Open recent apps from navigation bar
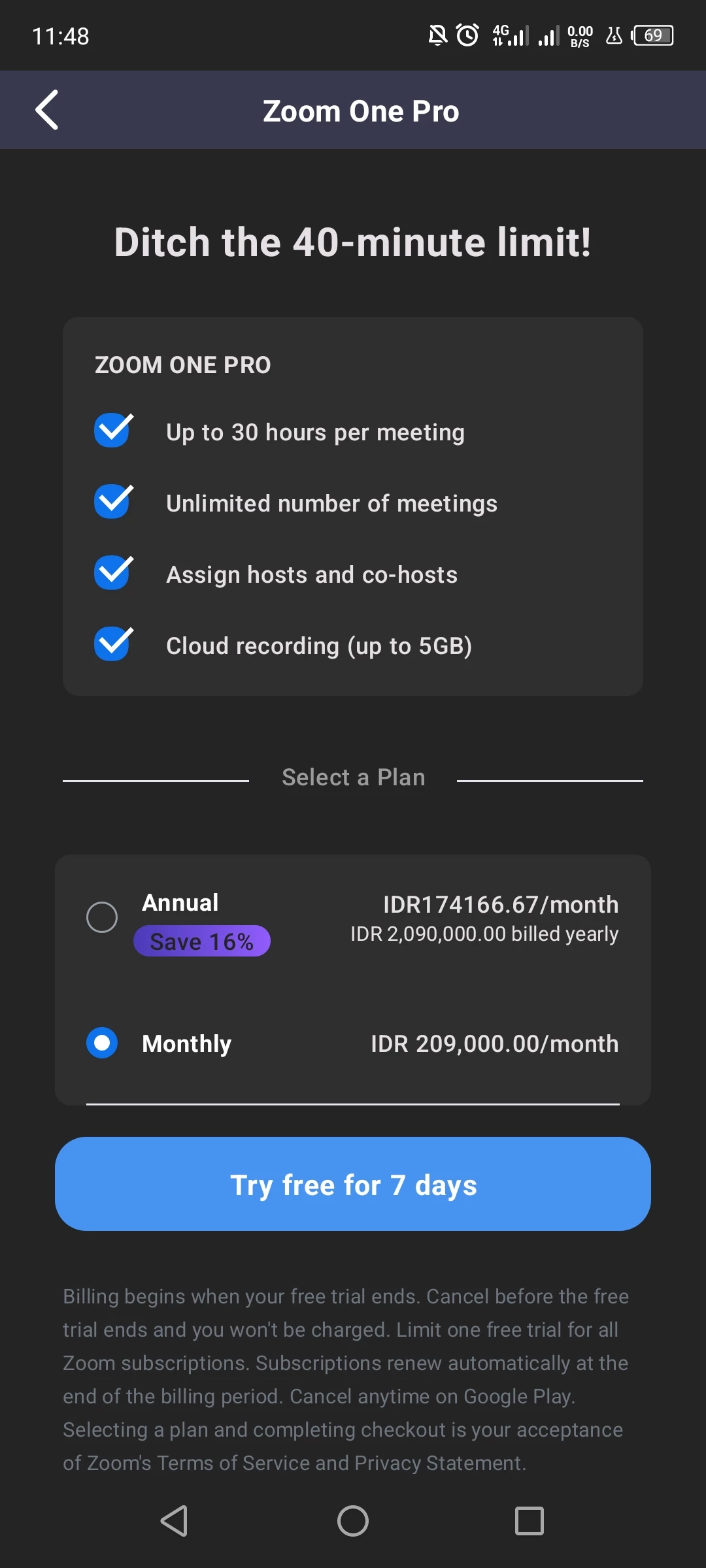 [529, 1520]
